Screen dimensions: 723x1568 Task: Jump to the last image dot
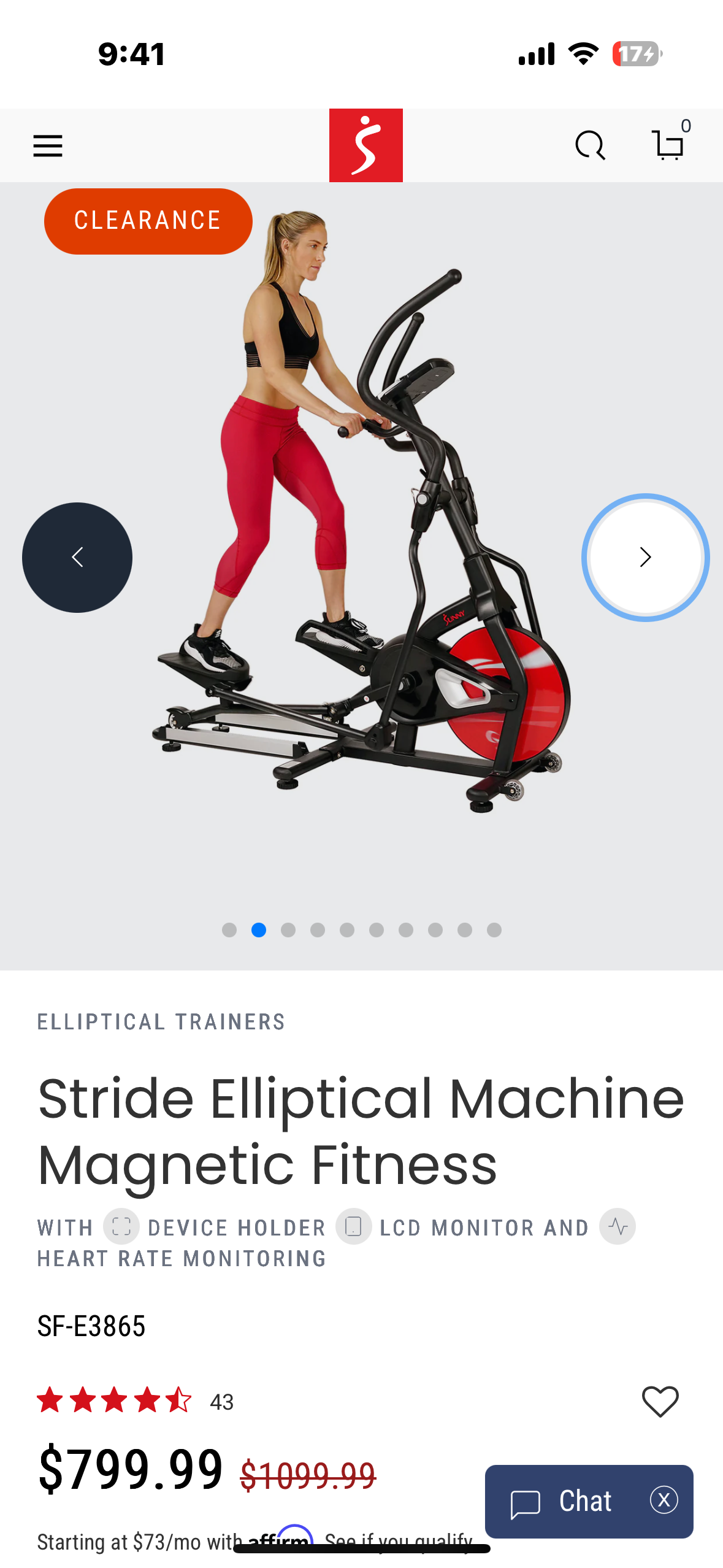[x=494, y=930]
